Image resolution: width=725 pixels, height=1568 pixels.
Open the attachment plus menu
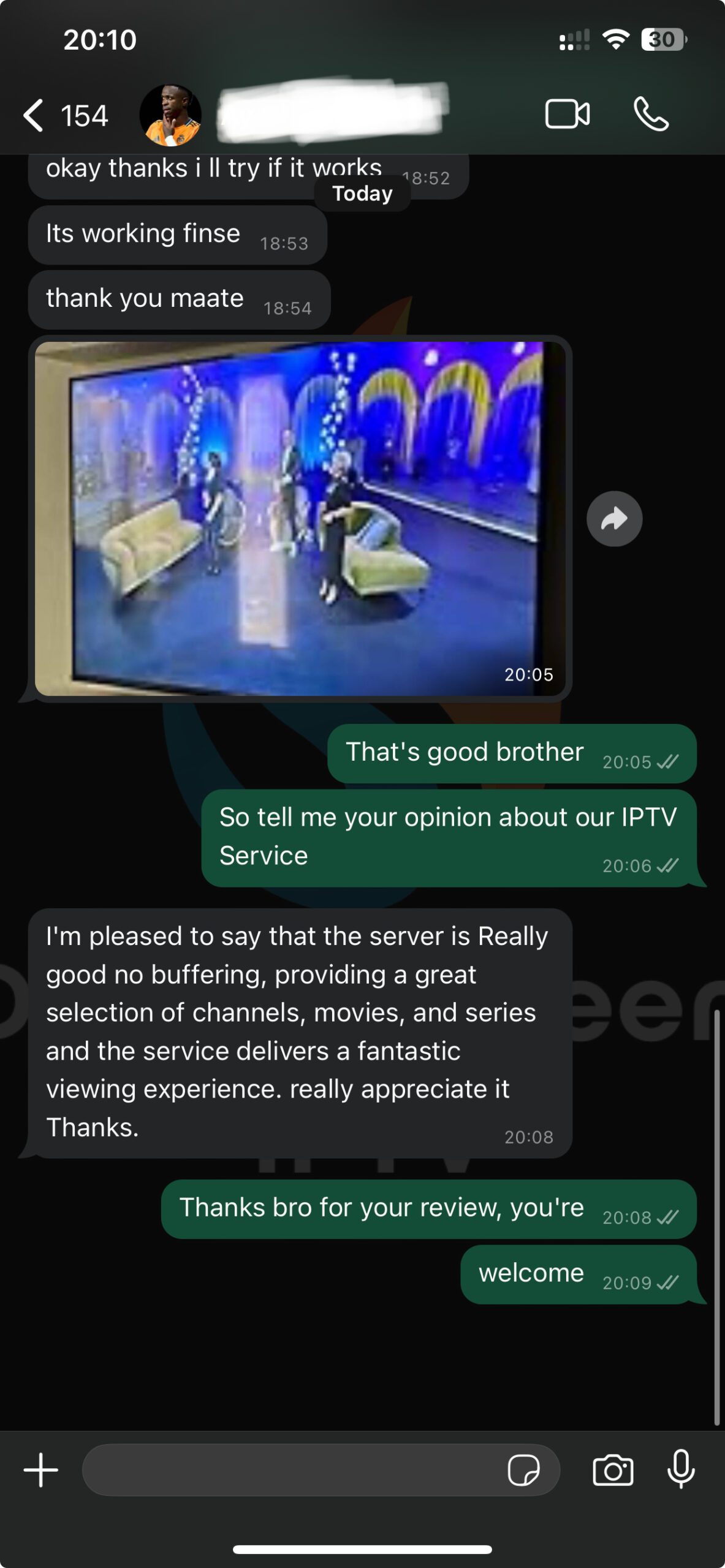tap(41, 1469)
